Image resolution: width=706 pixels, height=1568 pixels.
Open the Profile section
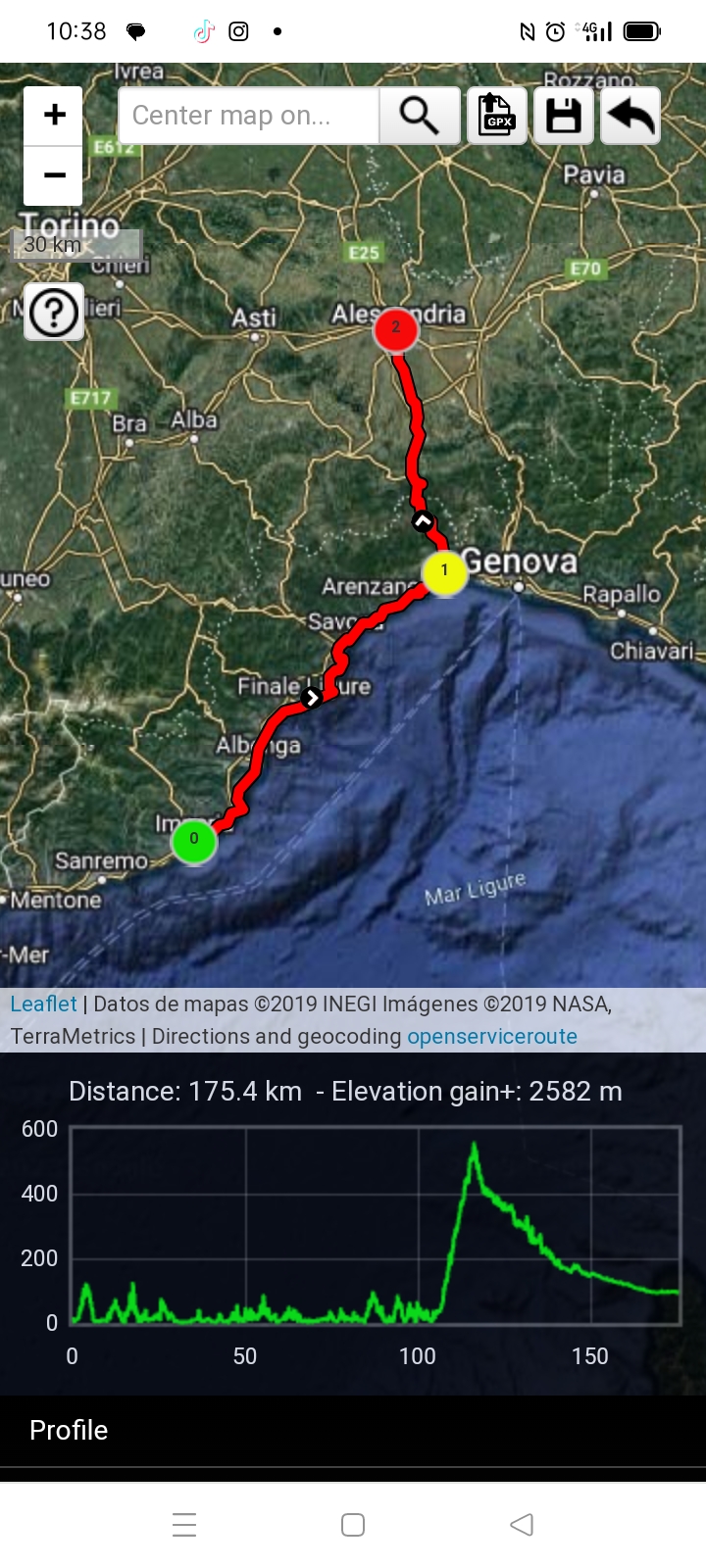pos(69,1431)
